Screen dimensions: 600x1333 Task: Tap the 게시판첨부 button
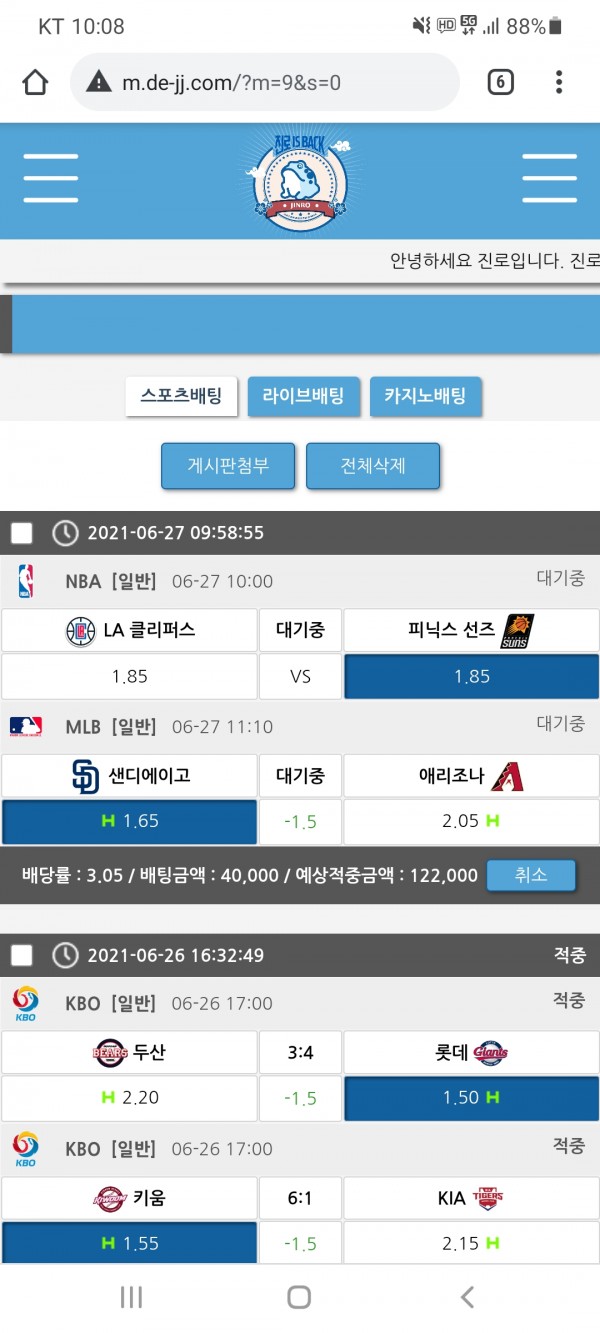(x=228, y=466)
